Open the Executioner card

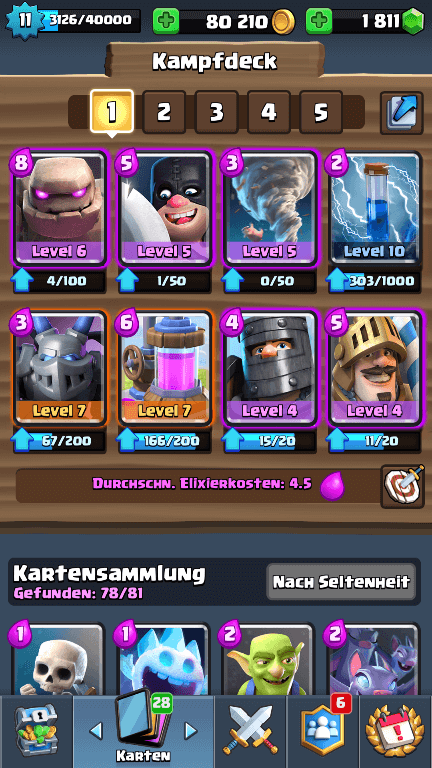tap(165, 208)
